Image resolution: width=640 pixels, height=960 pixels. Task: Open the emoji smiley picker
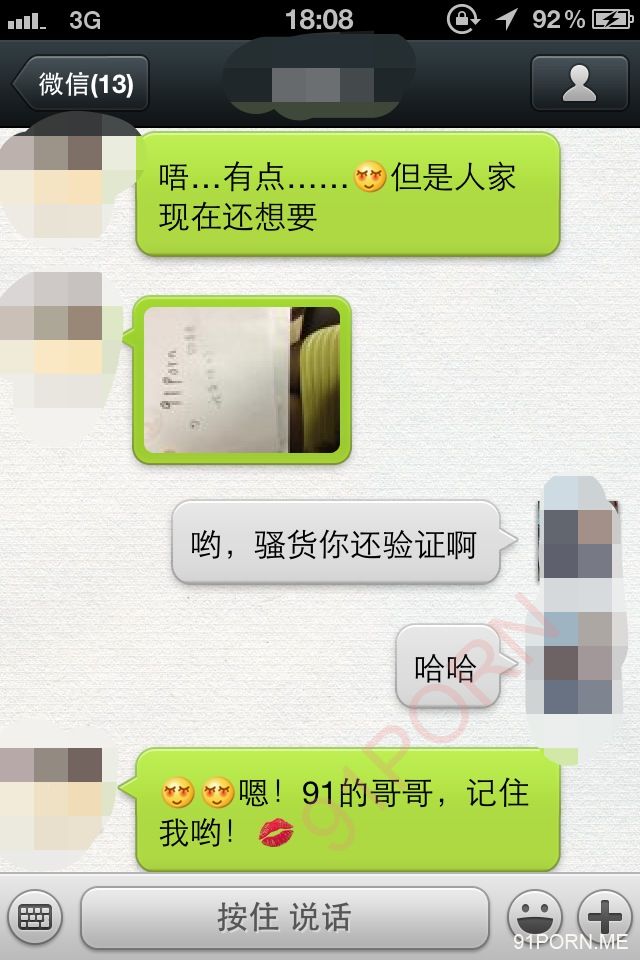coord(534,916)
